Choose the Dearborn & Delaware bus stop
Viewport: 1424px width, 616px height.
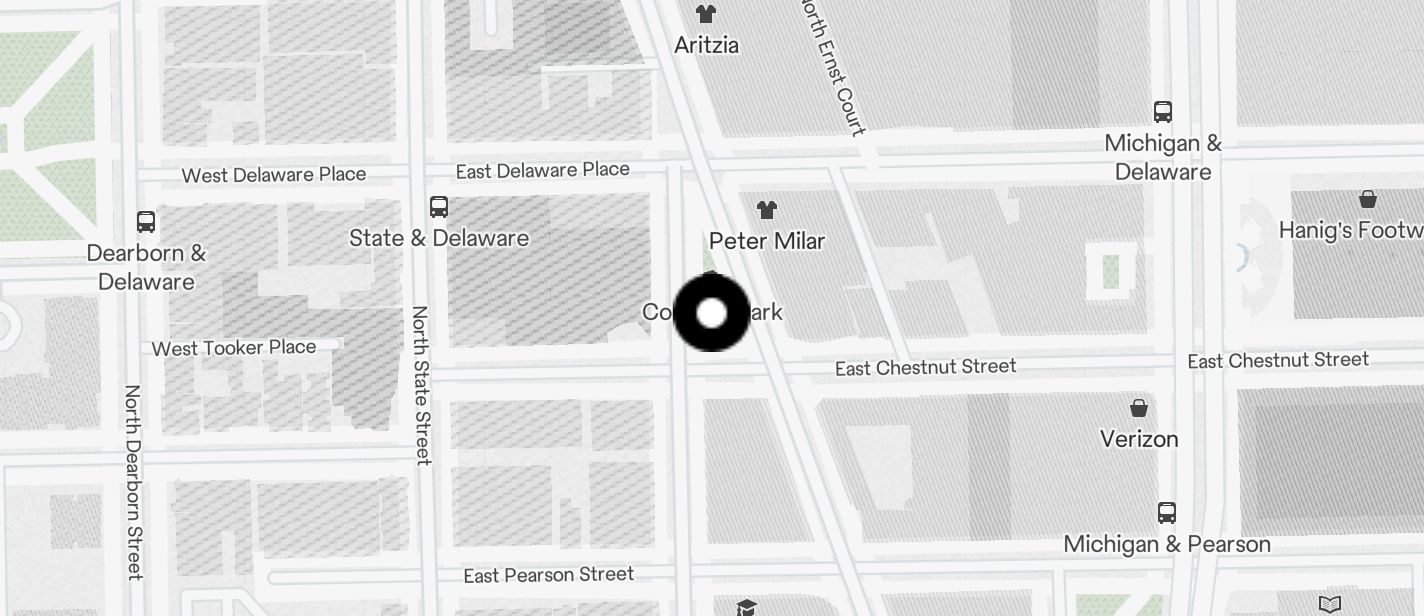pyautogui.click(x=146, y=222)
